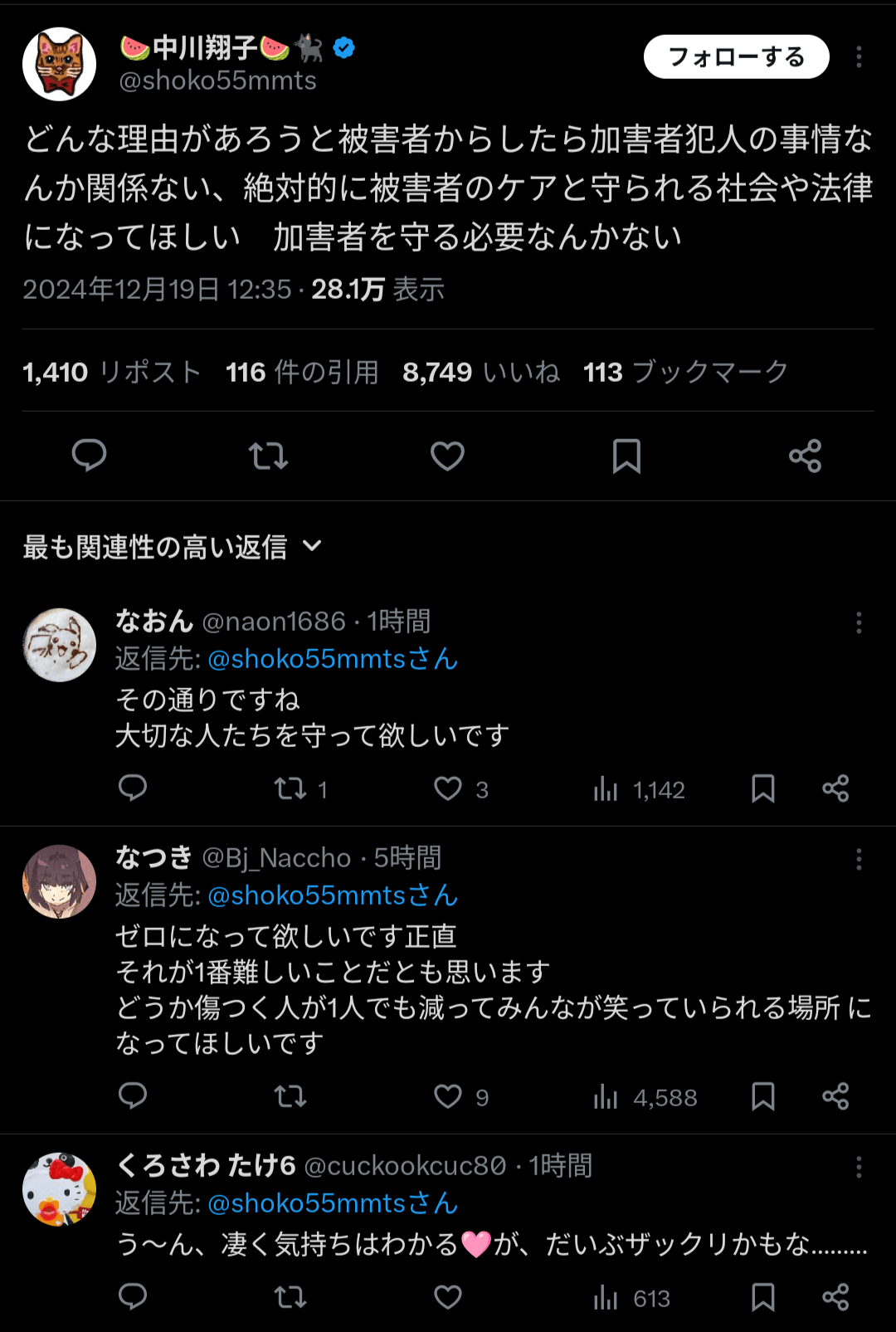Like なおん's reply
The height and width of the screenshot is (1332, 896).
pos(448,788)
